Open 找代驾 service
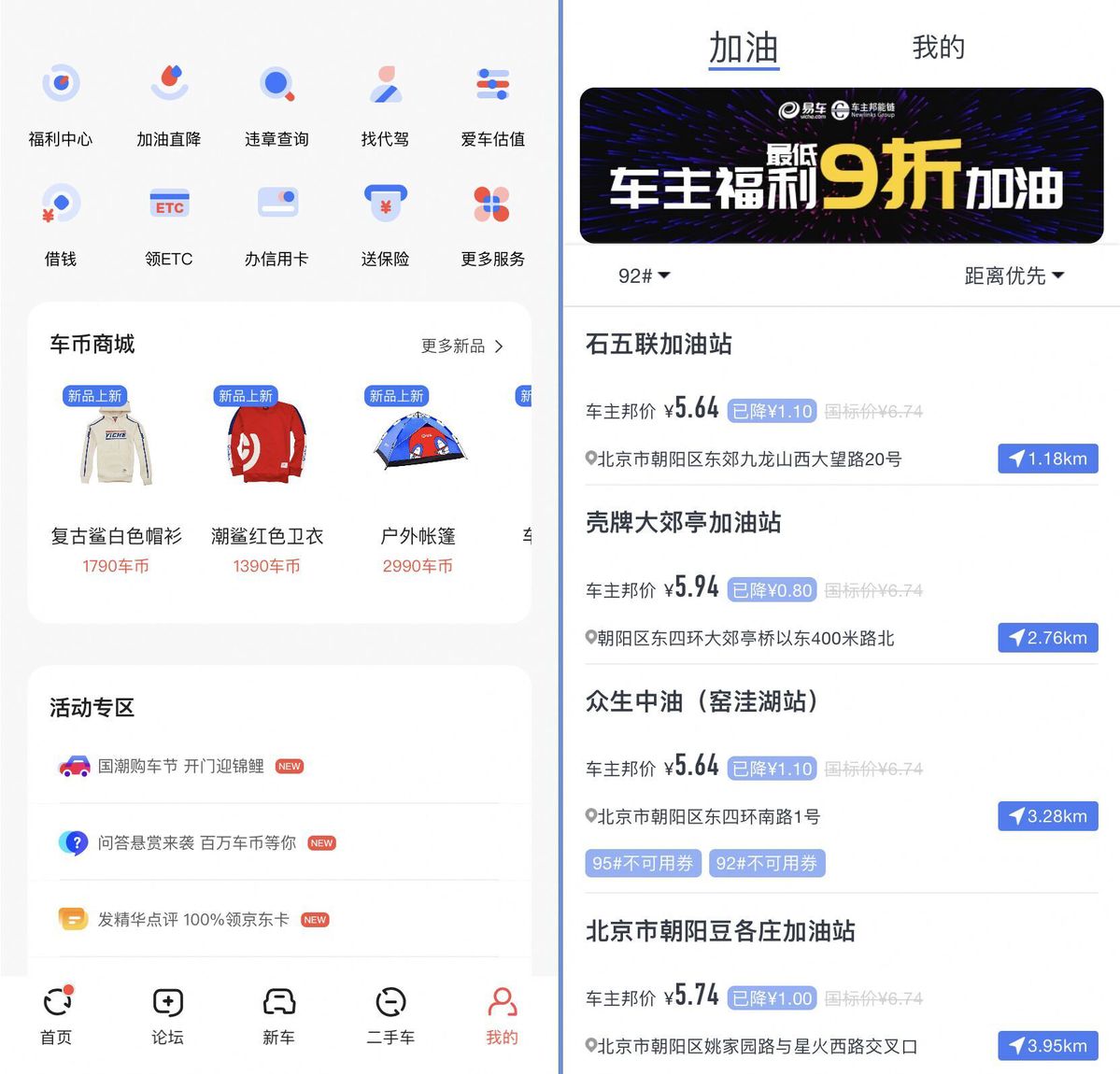The image size is (1120, 1074). 385,103
